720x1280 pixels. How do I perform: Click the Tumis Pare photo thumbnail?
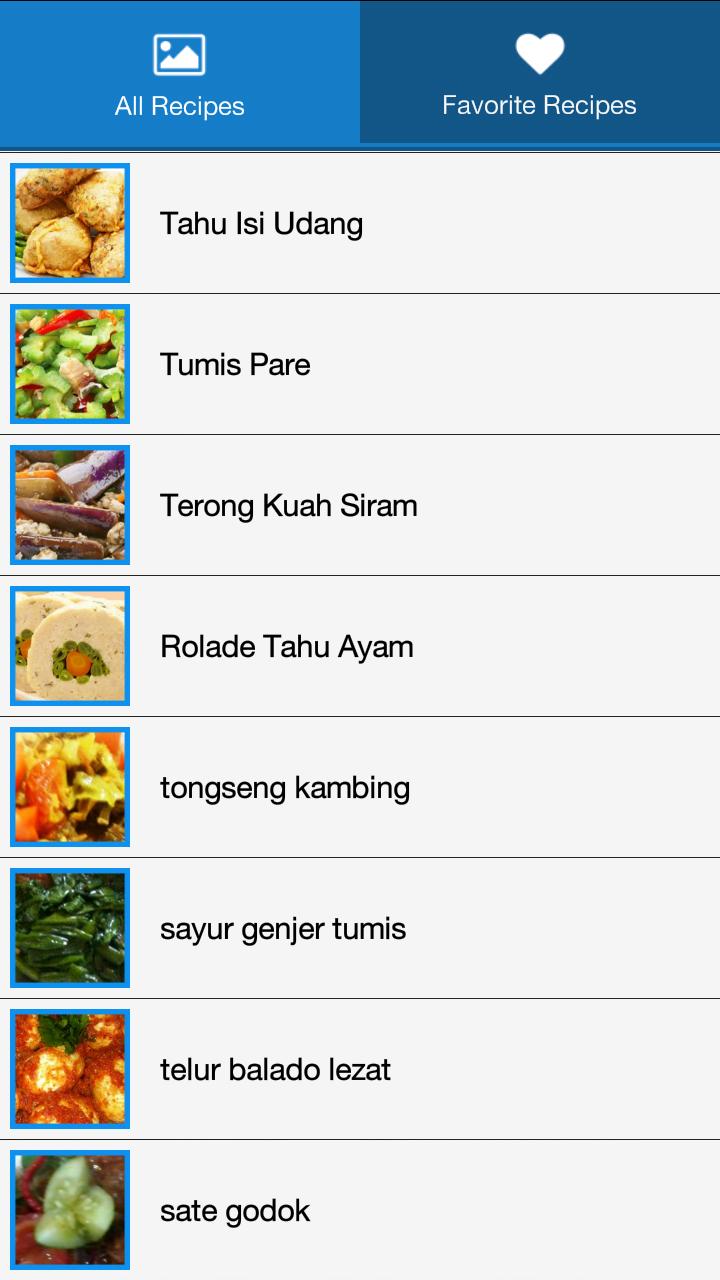pyautogui.click(x=69, y=364)
